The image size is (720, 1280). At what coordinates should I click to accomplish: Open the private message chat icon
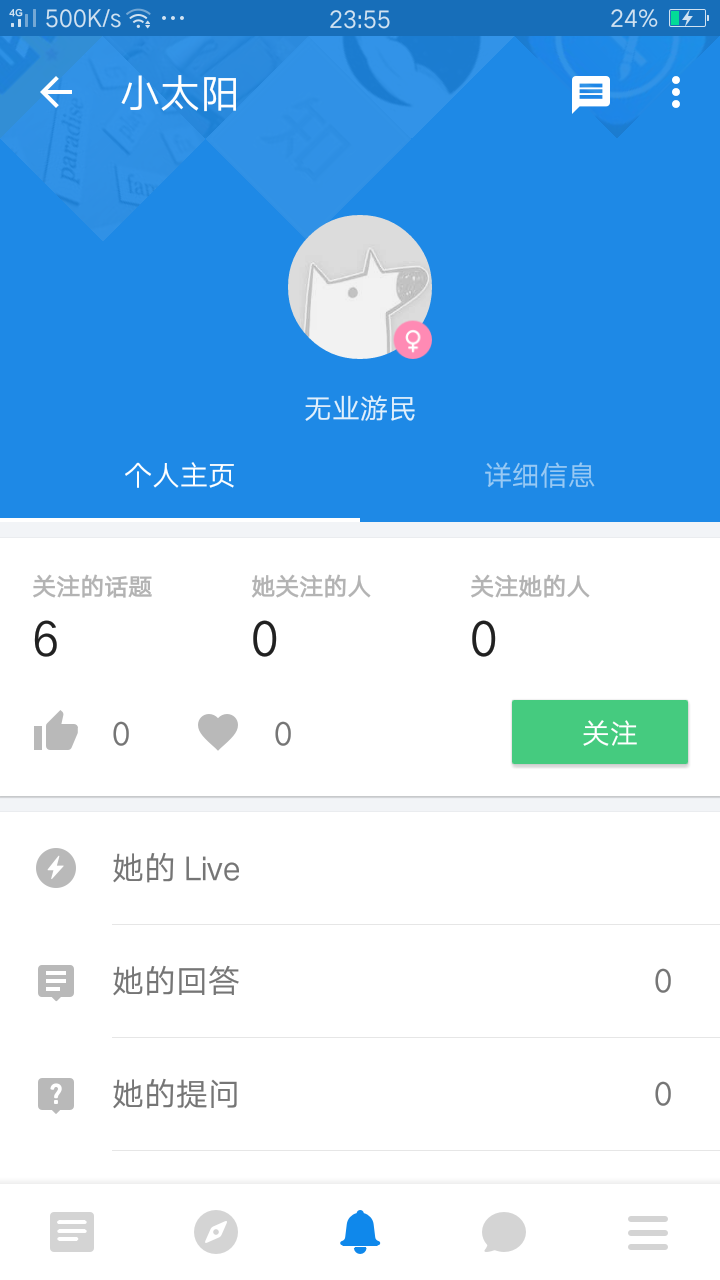click(x=590, y=93)
